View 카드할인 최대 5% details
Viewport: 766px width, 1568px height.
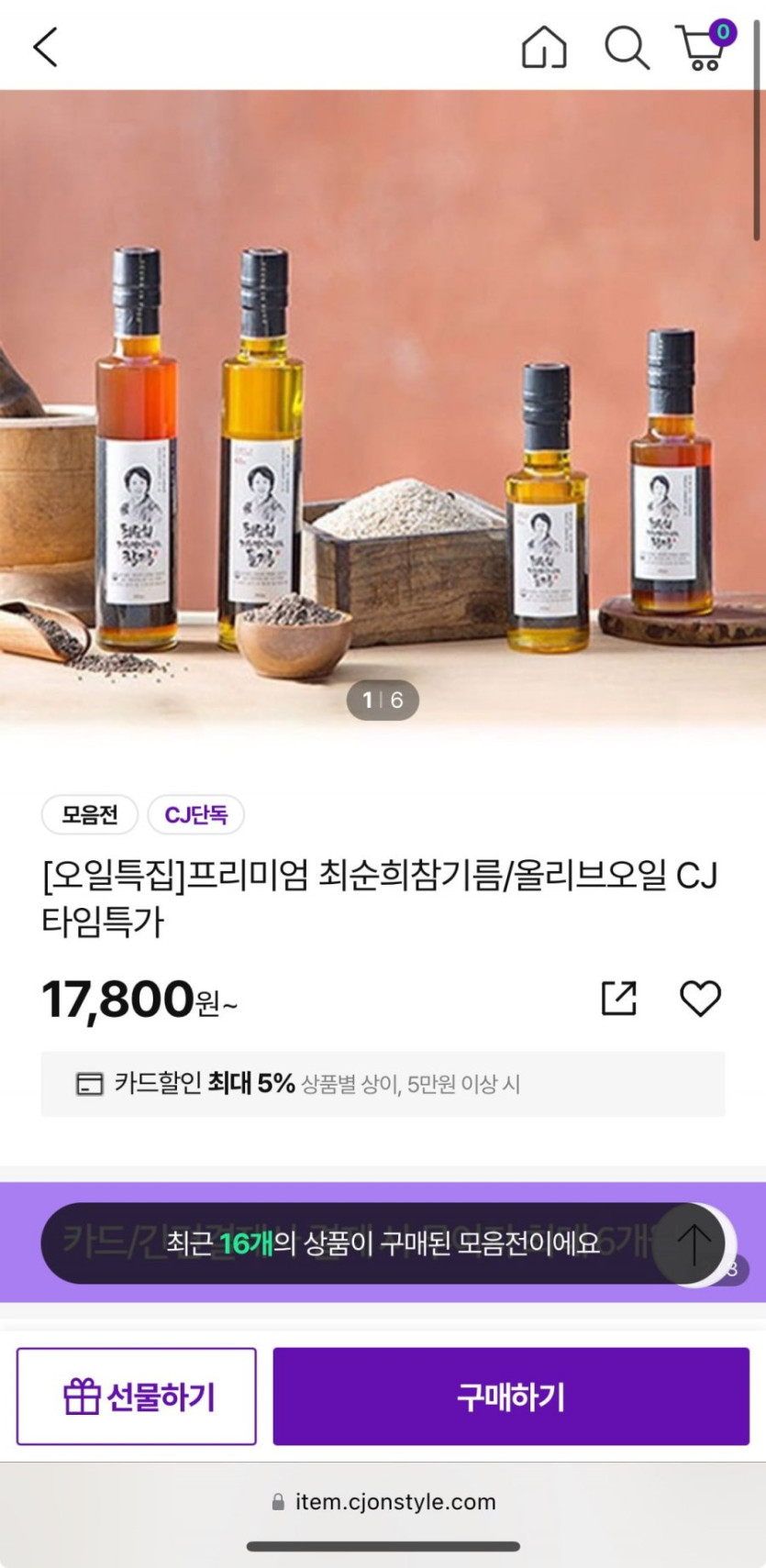click(x=383, y=1085)
